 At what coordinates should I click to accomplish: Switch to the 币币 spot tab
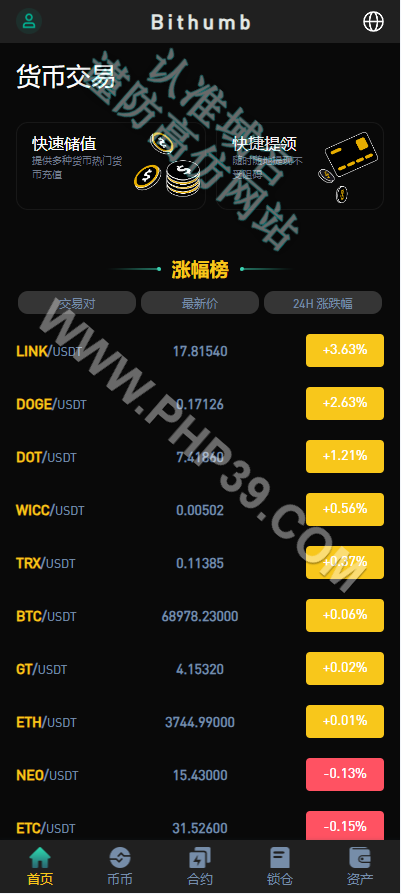coord(120,866)
